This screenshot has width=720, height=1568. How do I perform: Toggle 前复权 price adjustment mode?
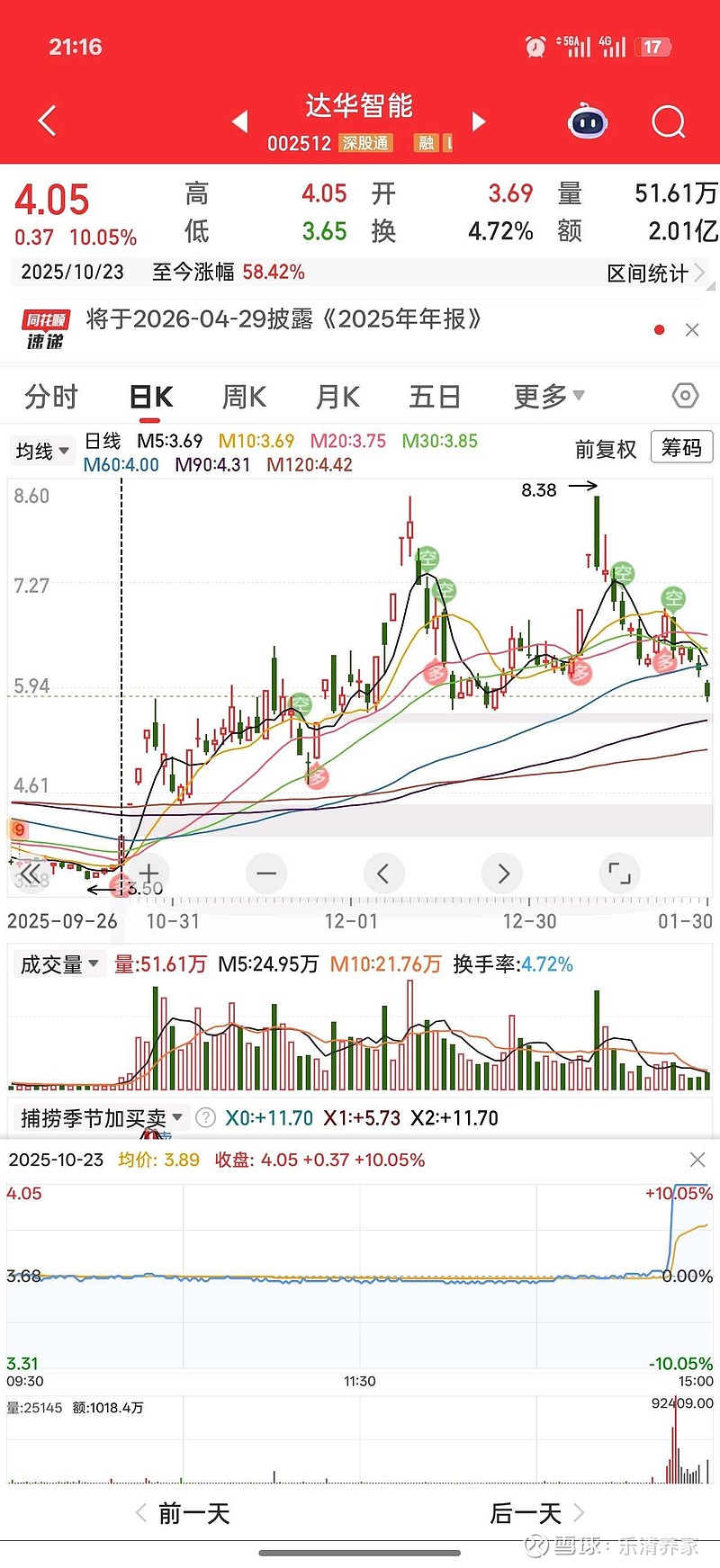tap(606, 449)
